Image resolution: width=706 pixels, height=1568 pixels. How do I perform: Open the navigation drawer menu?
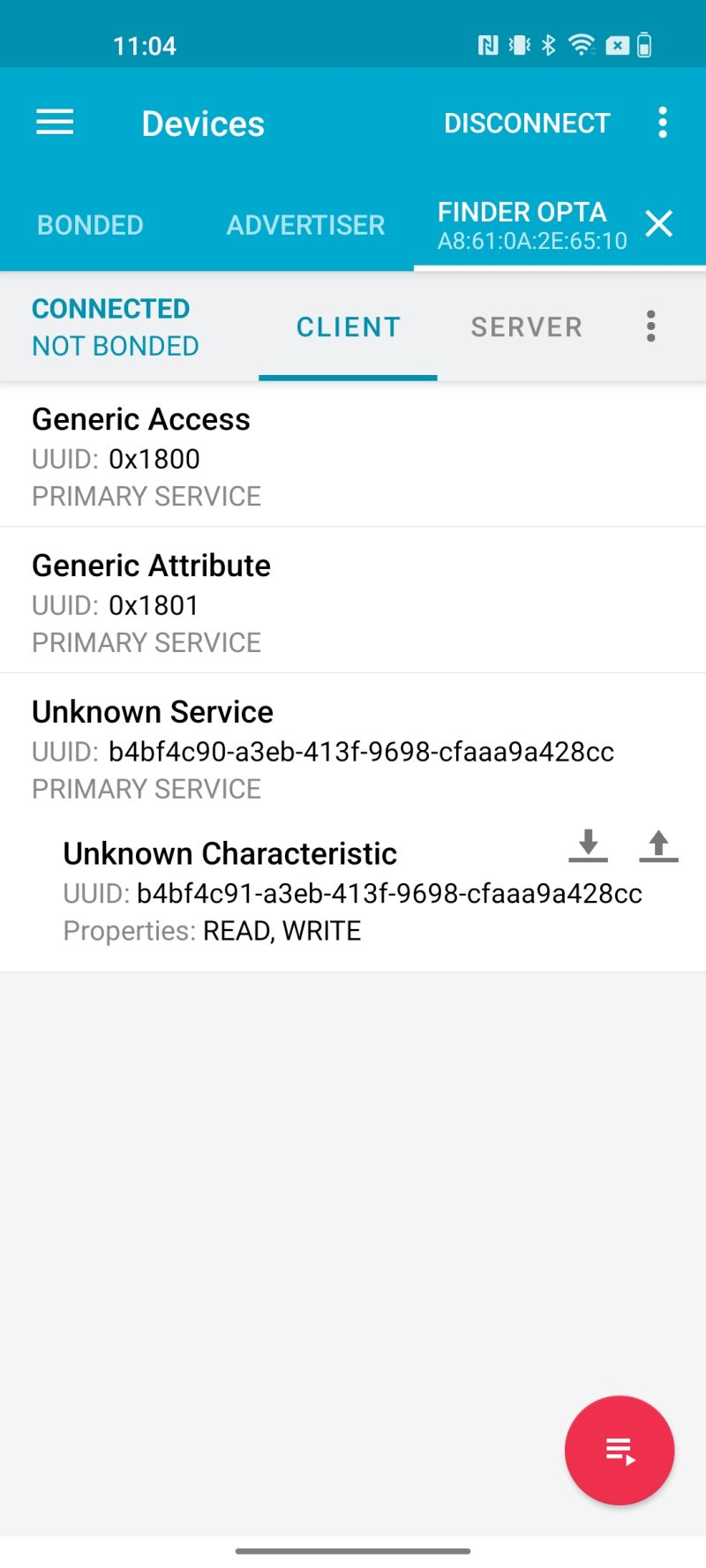pyautogui.click(x=55, y=122)
